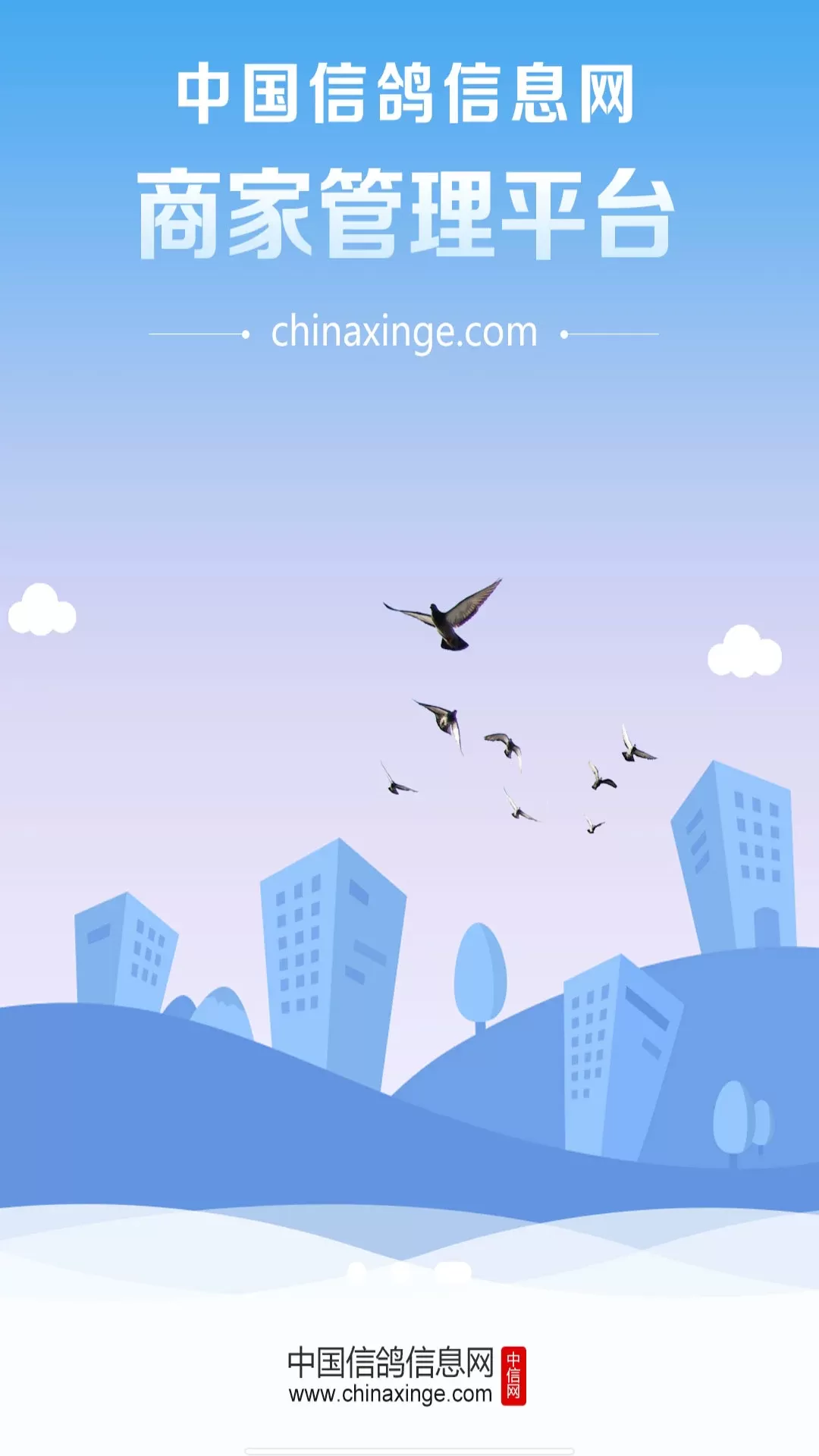Select the second page indicator dot
819x1456 pixels.
(401, 1272)
